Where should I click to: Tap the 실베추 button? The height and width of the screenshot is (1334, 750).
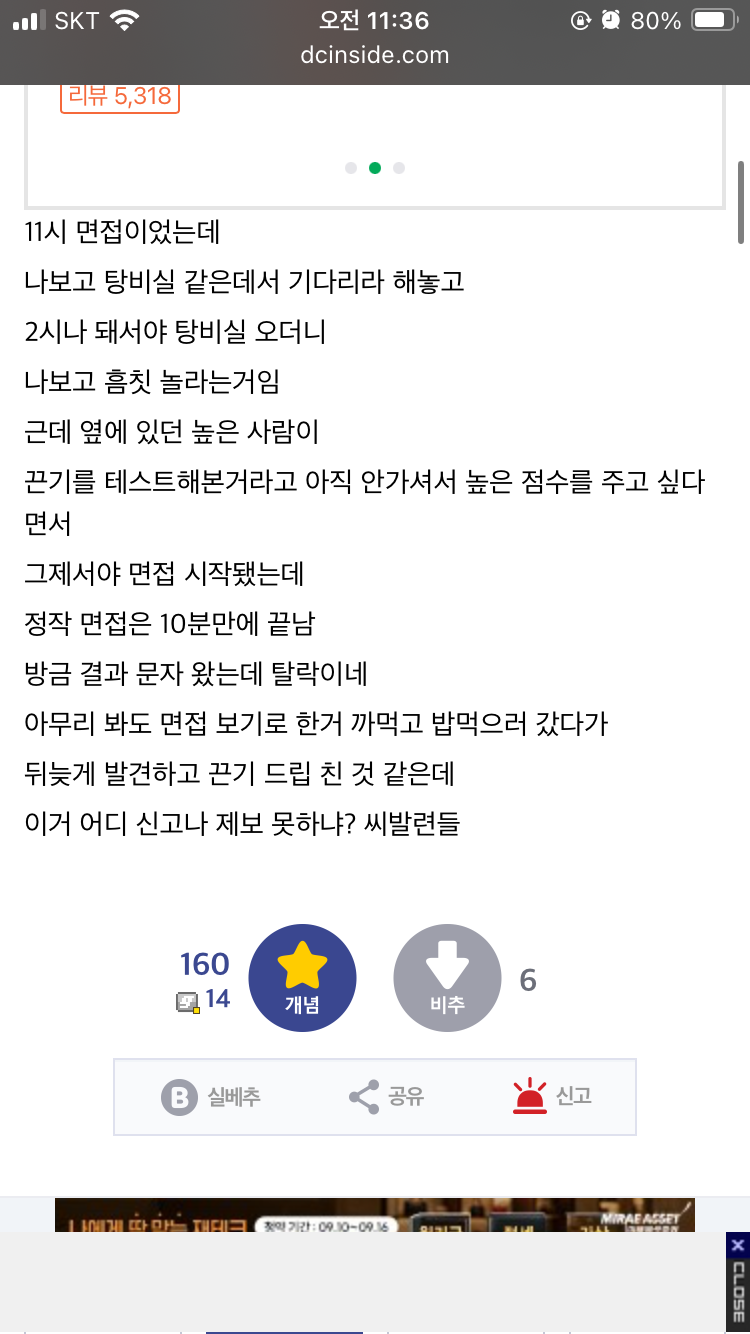tap(211, 1097)
